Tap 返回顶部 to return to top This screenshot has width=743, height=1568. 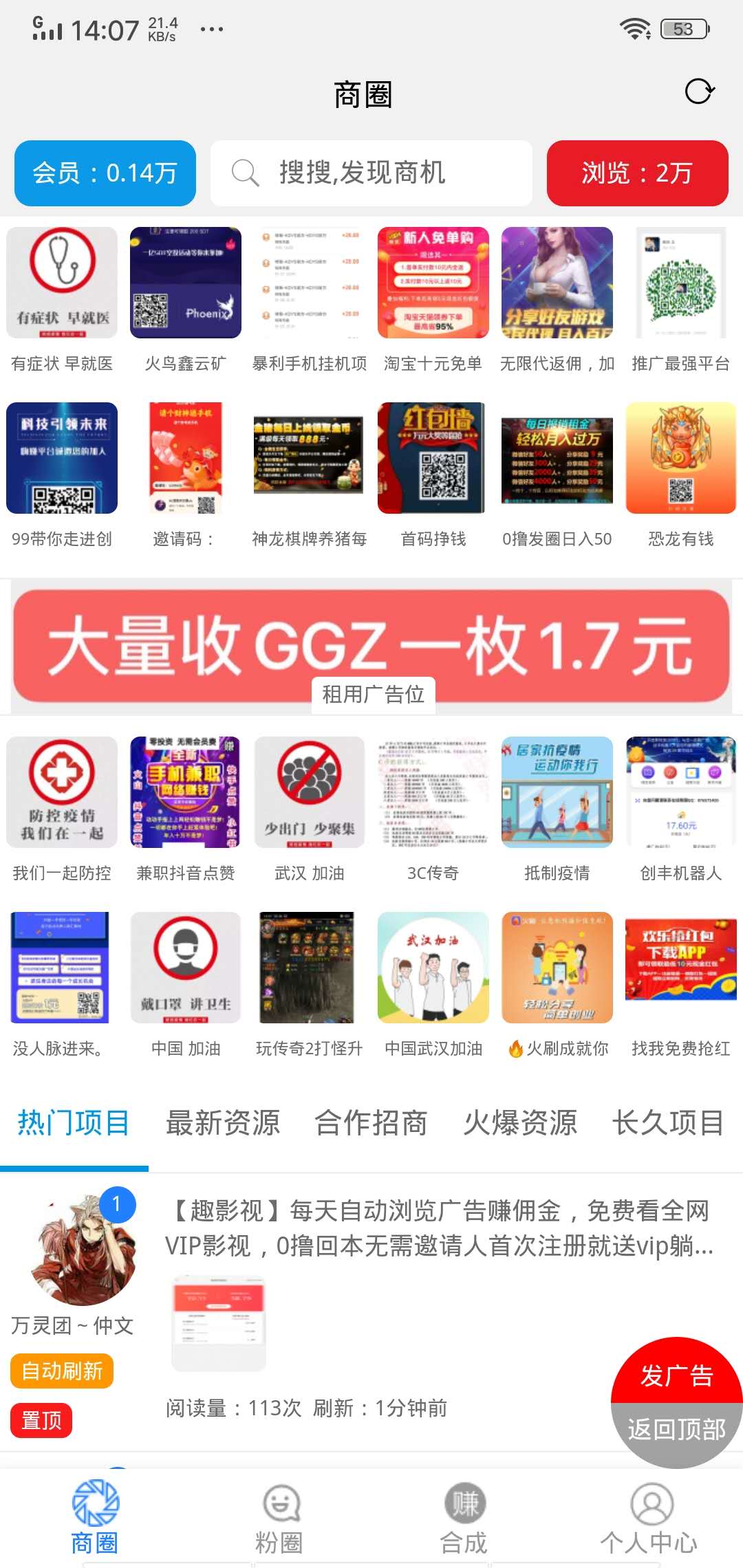click(677, 1430)
